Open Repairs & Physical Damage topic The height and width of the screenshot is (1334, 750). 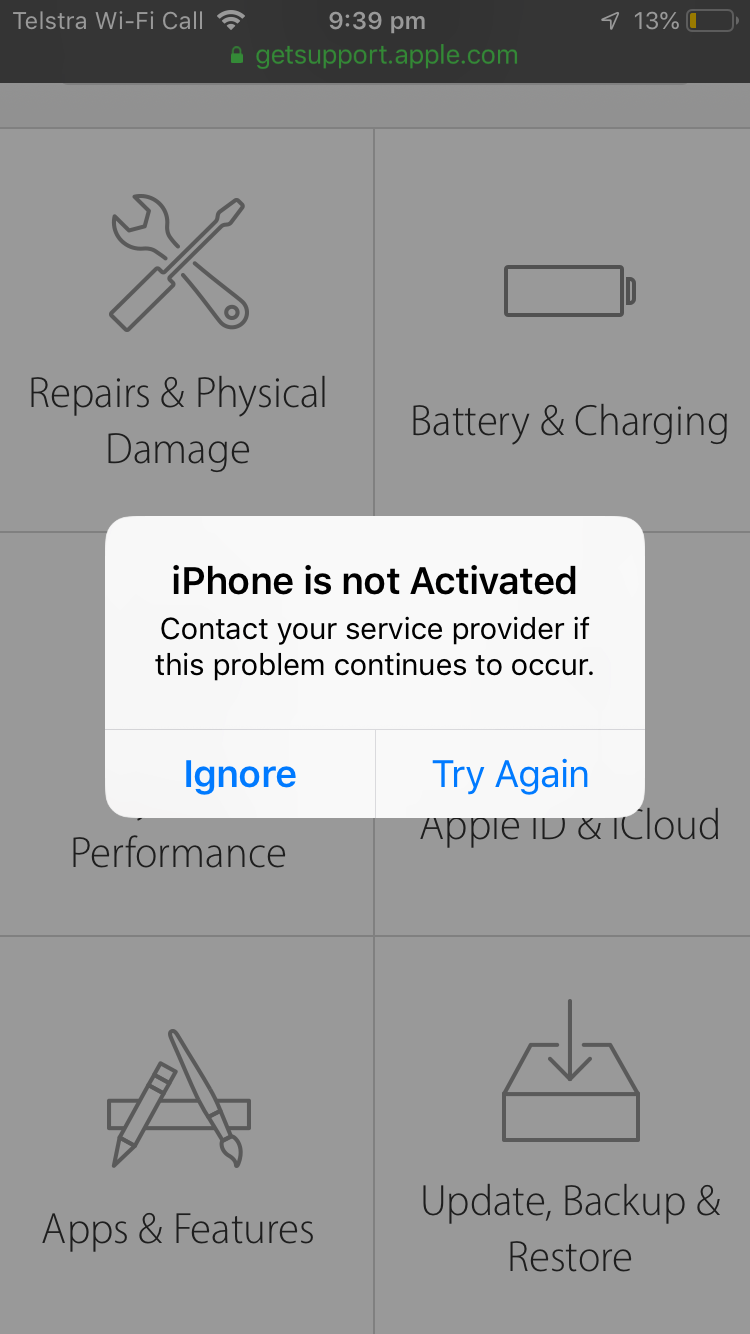[180, 330]
